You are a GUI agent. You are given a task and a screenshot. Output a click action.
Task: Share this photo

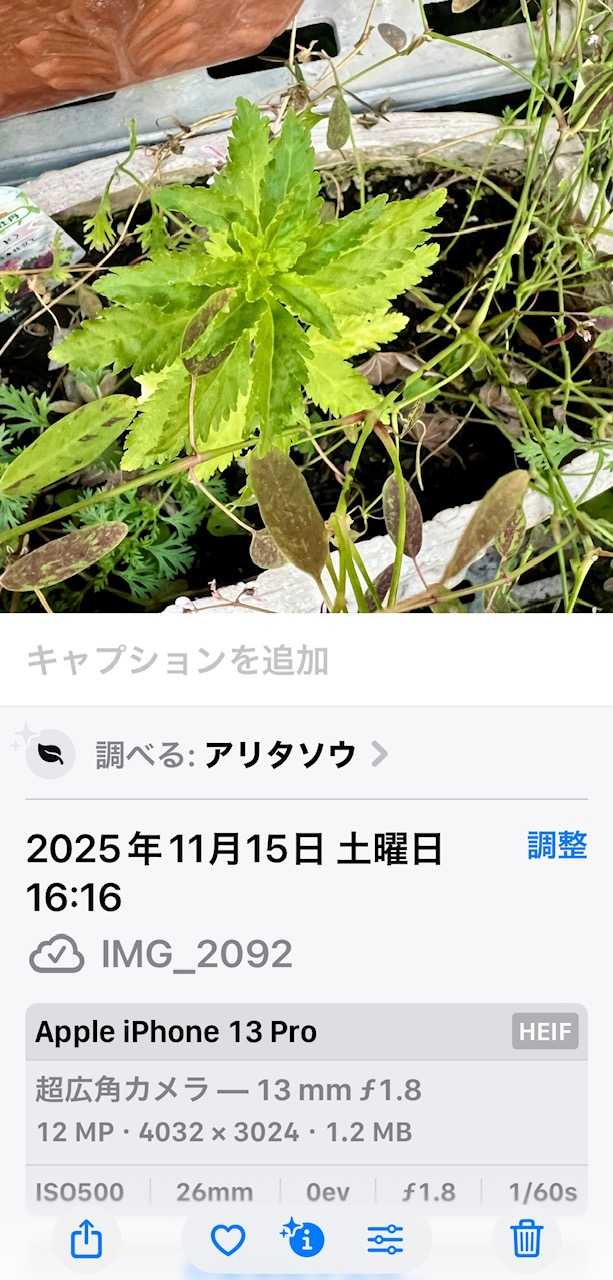point(87,1241)
